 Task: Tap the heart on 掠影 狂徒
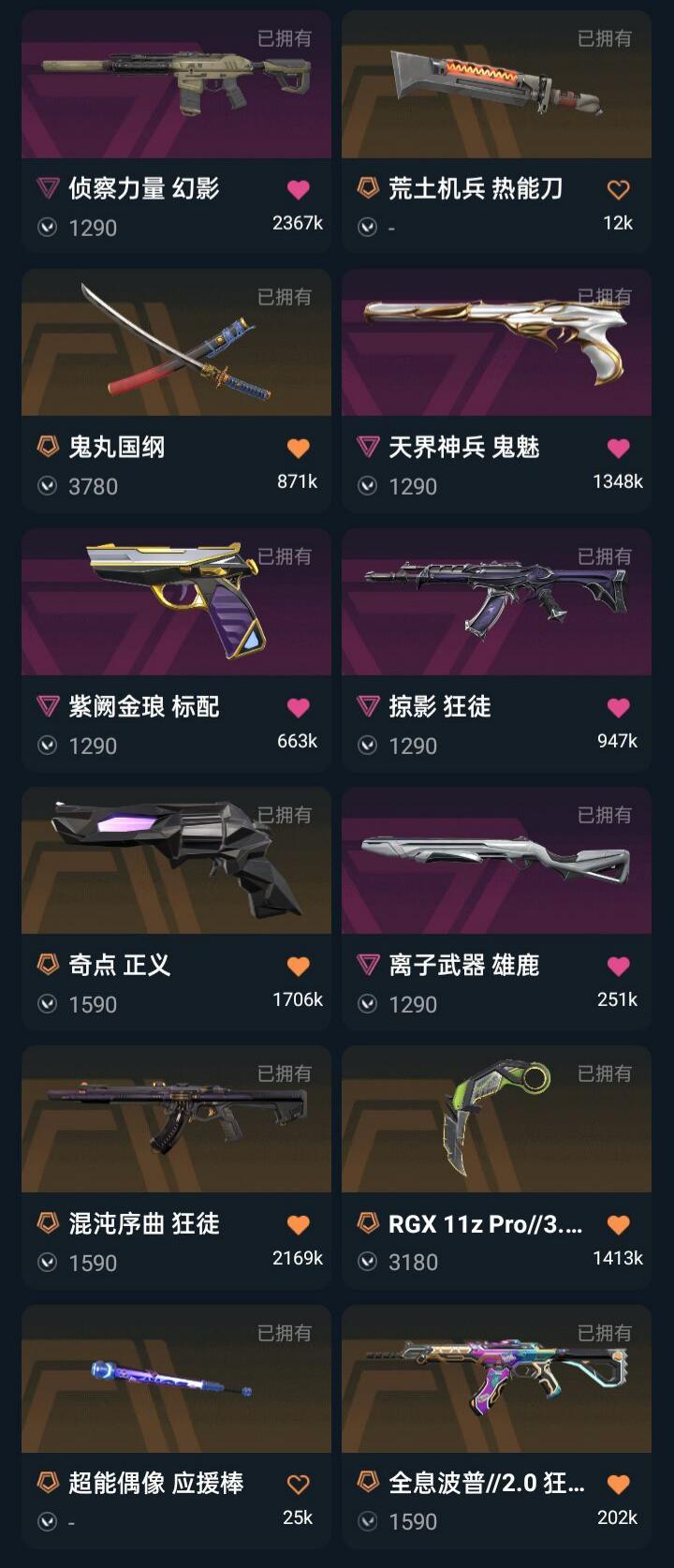click(618, 708)
